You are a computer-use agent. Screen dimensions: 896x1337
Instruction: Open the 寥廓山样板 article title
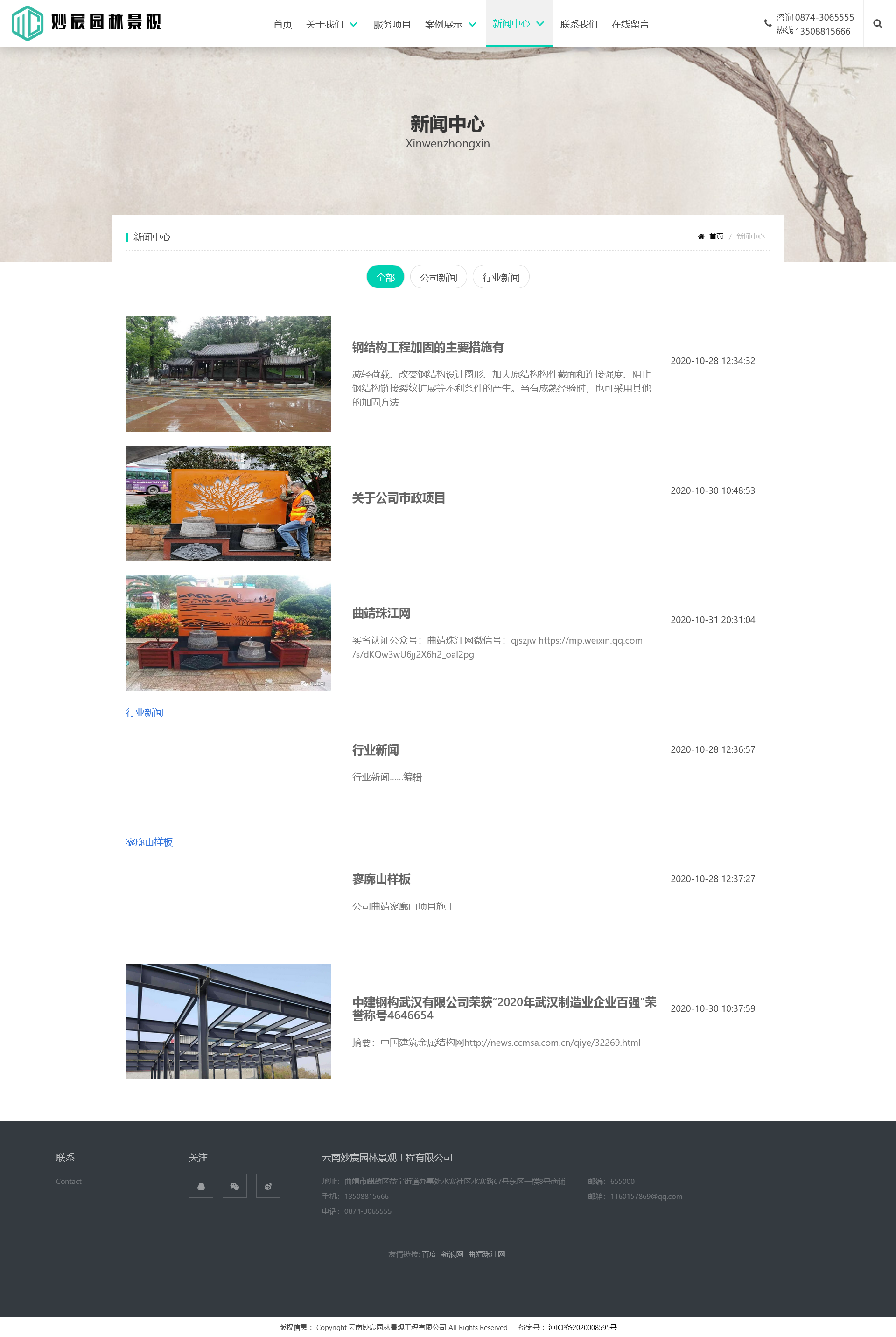pyautogui.click(x=381, y=879)
